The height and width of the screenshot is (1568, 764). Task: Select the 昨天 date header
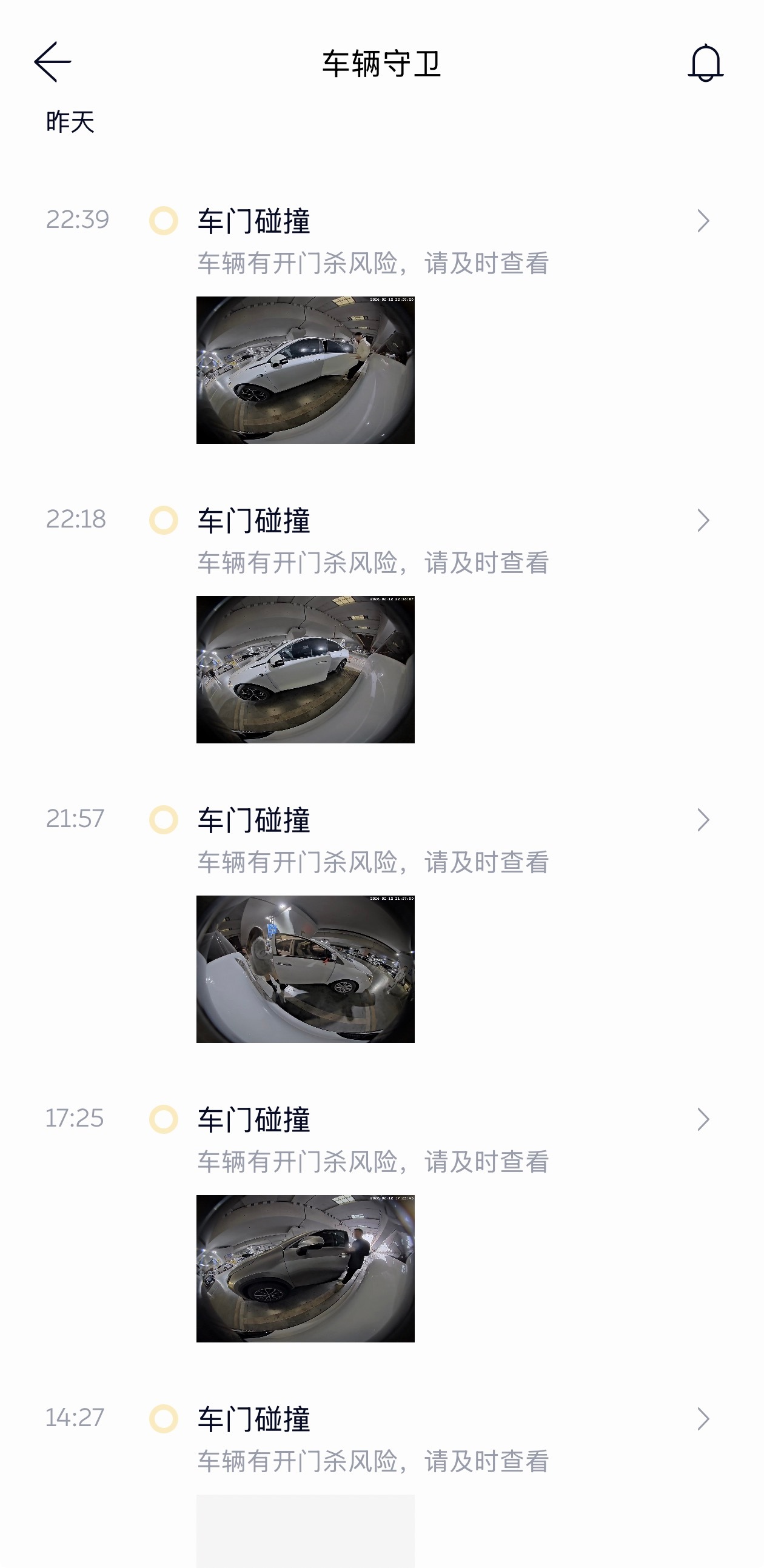click(x=71, y=120)
